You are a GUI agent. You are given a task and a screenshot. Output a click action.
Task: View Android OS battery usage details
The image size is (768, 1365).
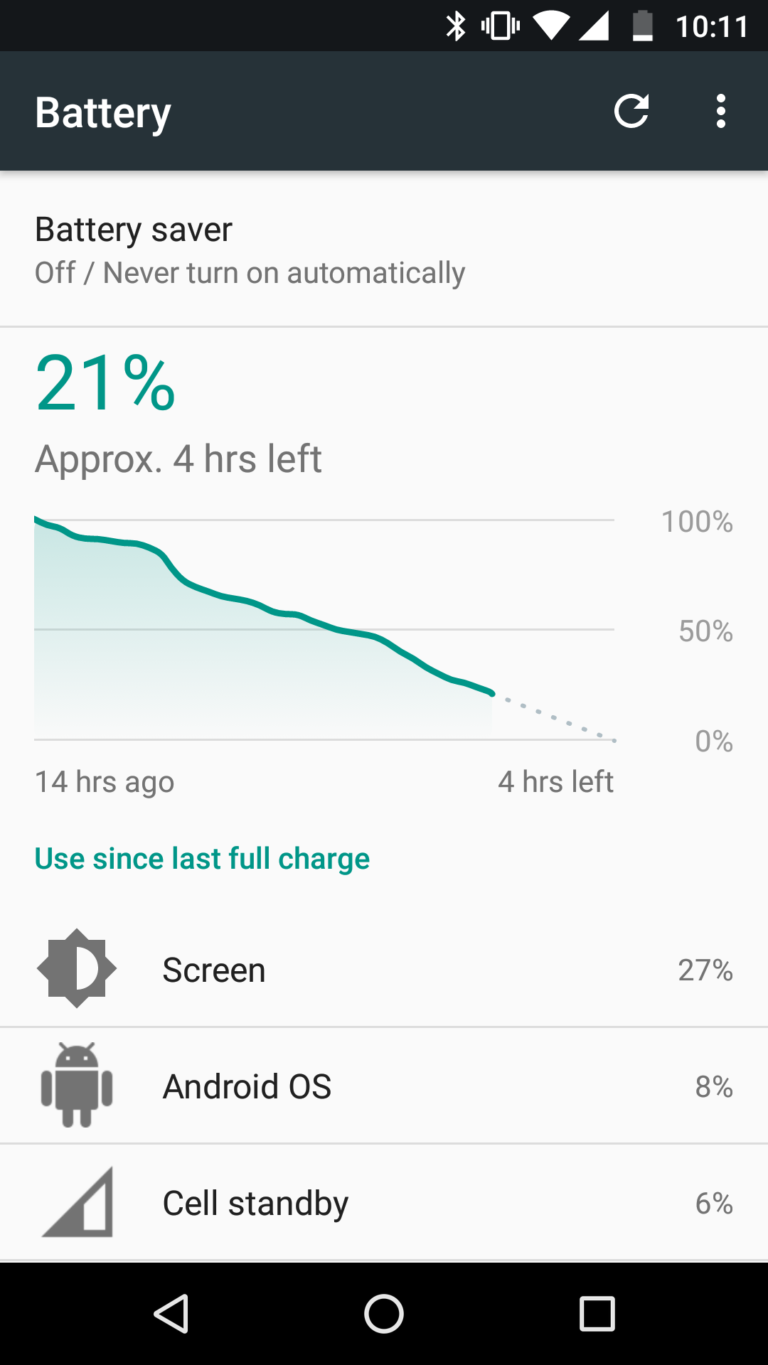tap(384, 1086)
